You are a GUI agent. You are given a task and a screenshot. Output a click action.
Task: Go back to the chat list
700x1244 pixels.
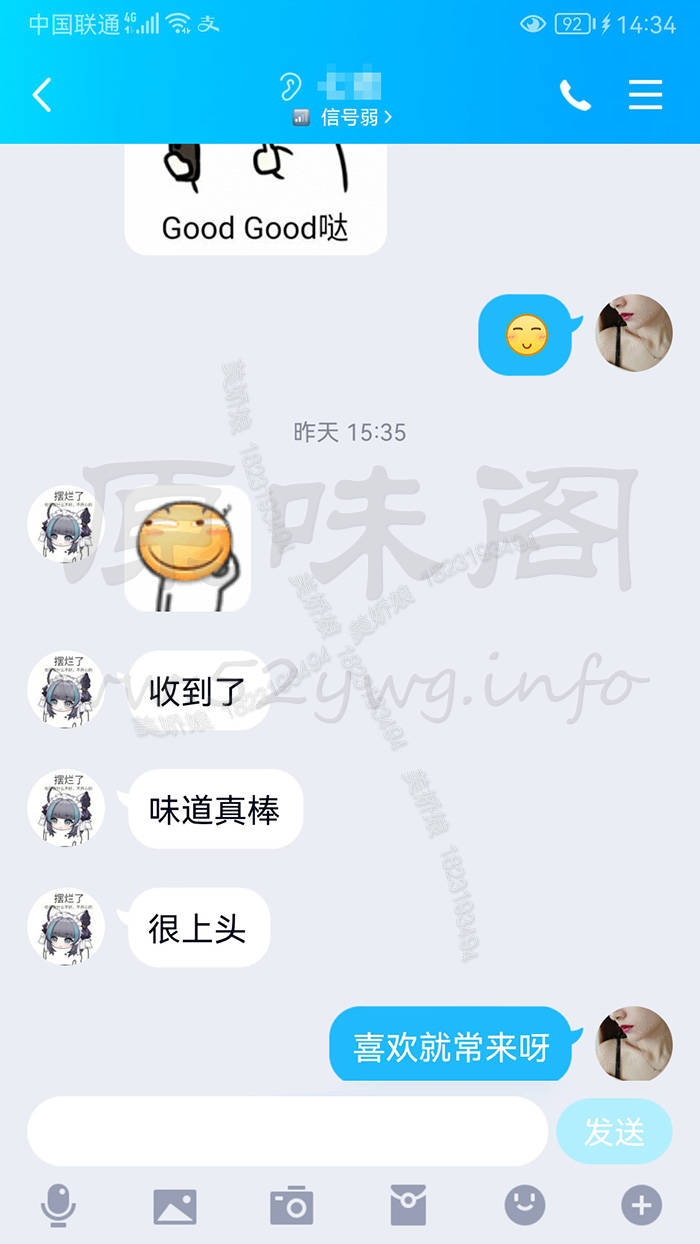pyautogui.click(x=42, y=95)
